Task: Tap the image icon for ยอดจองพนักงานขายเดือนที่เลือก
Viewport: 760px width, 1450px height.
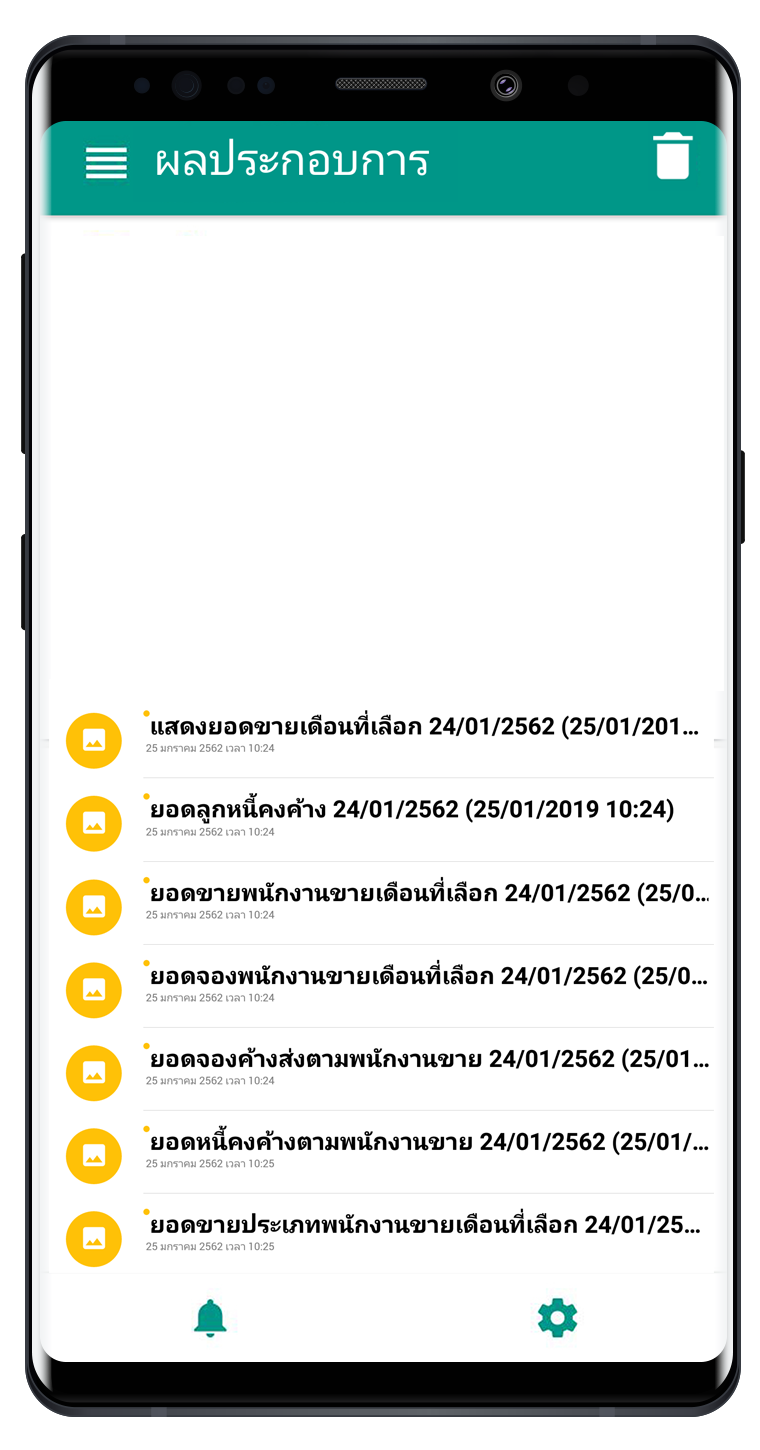Action: click(x=93, y=989)
